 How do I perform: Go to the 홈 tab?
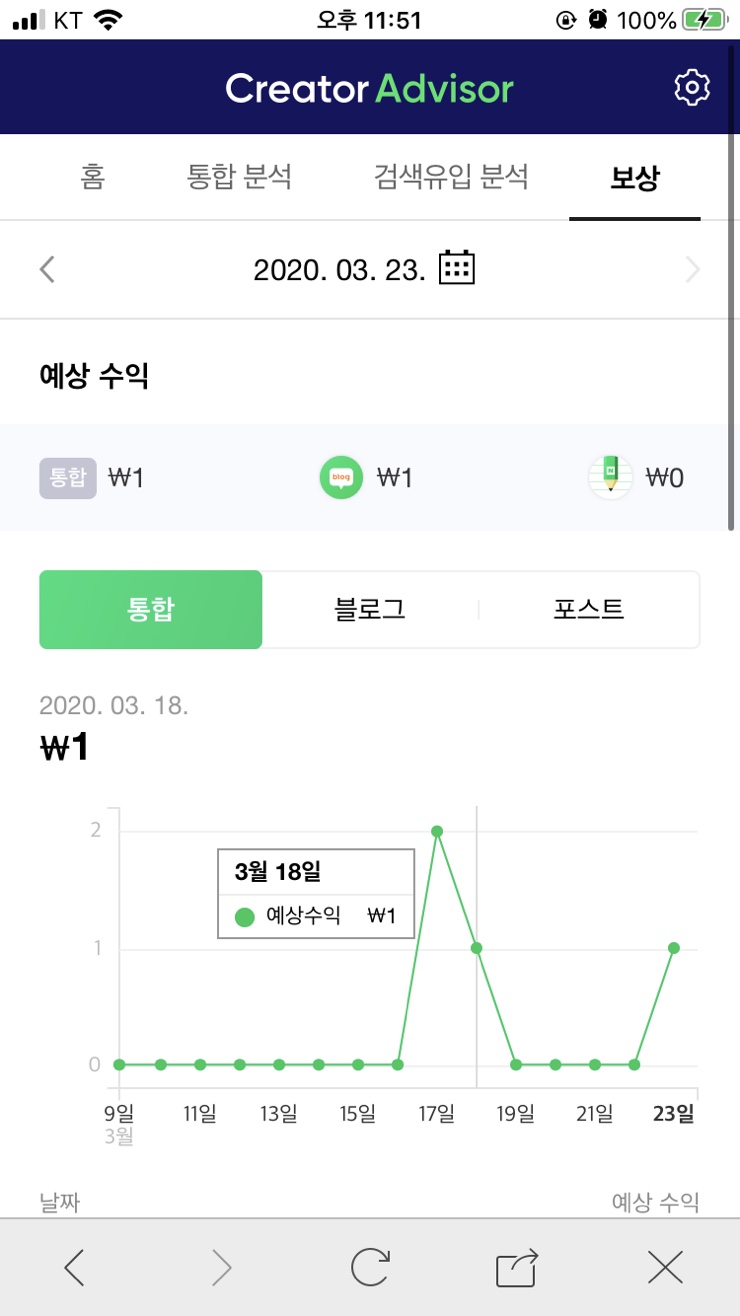[92, 177]
